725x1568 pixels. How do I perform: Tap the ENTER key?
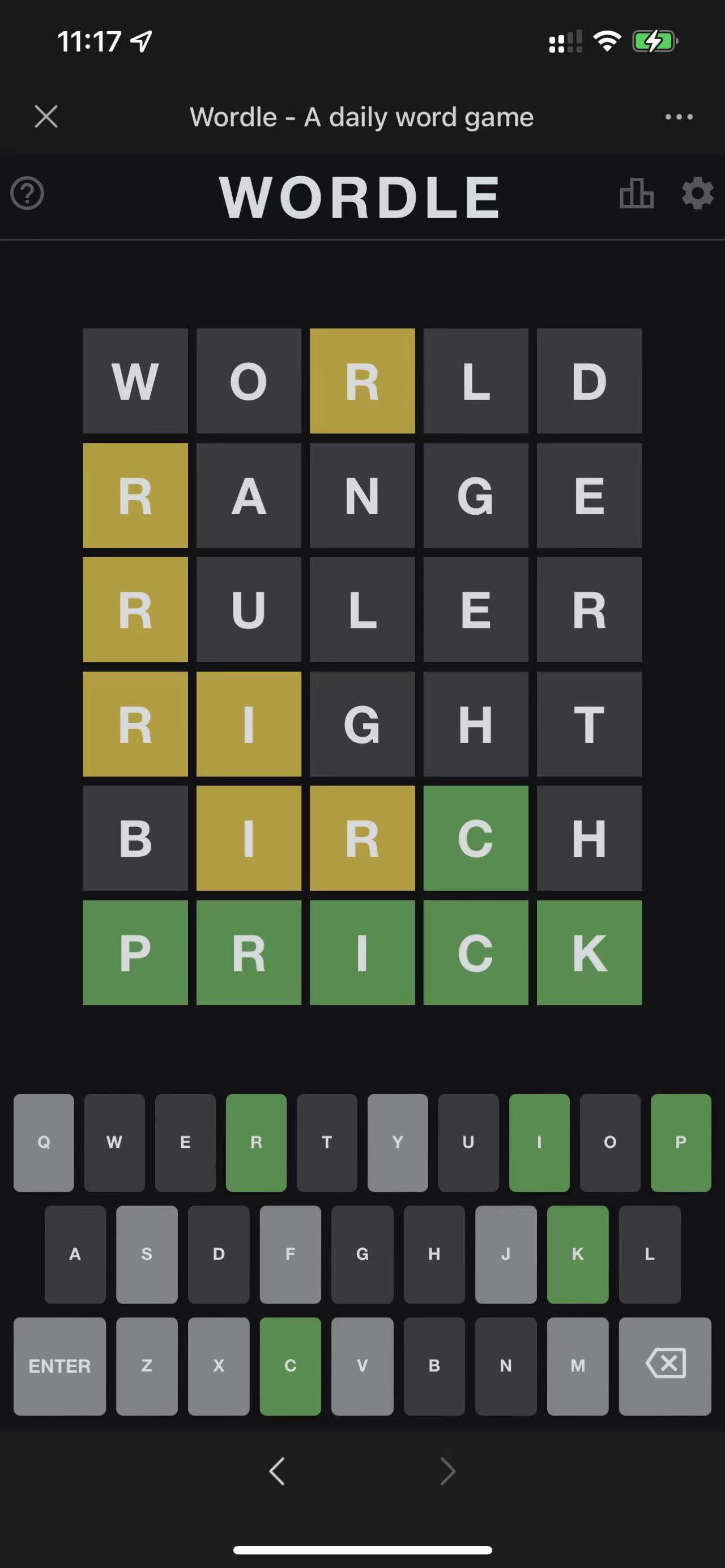tap(59, 1366)
